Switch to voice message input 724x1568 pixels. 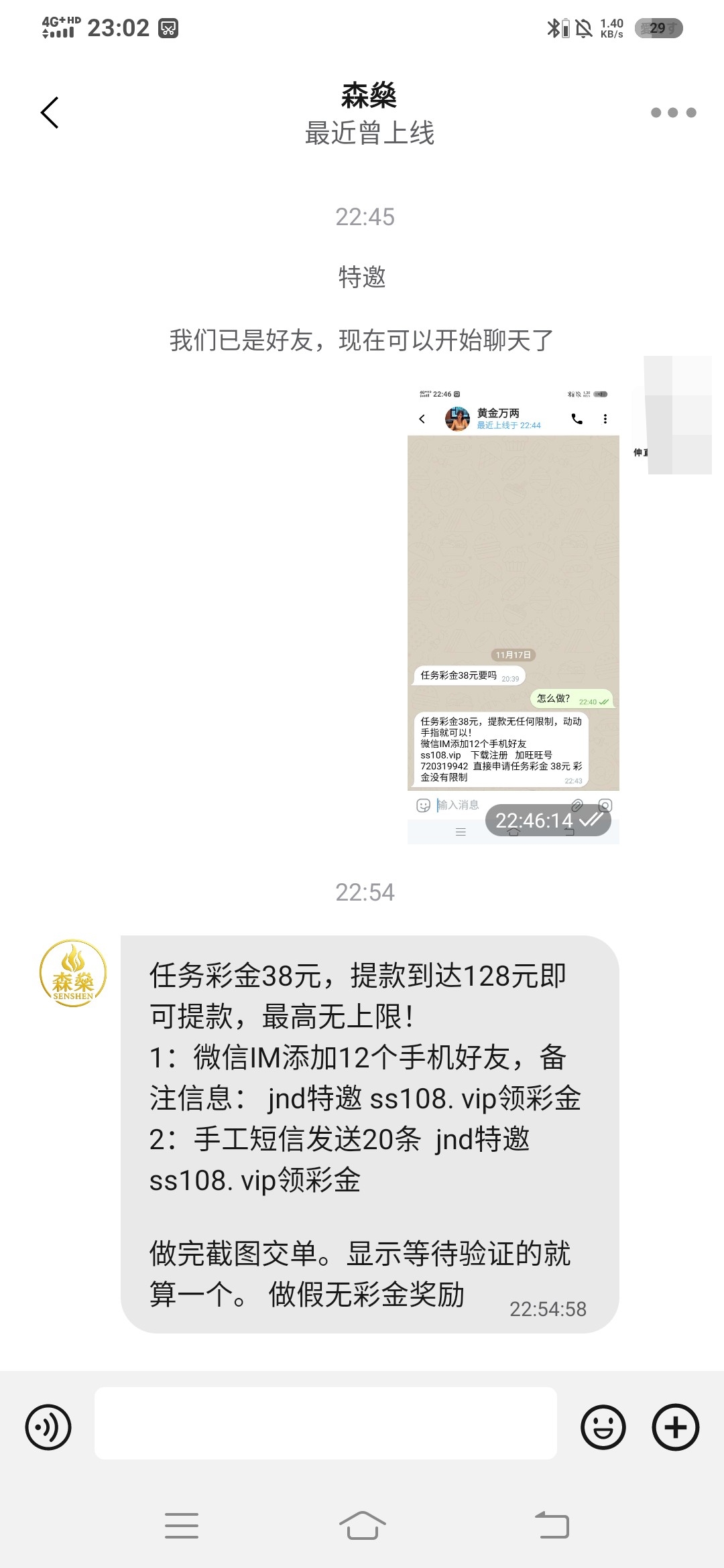click(48, 1427)
